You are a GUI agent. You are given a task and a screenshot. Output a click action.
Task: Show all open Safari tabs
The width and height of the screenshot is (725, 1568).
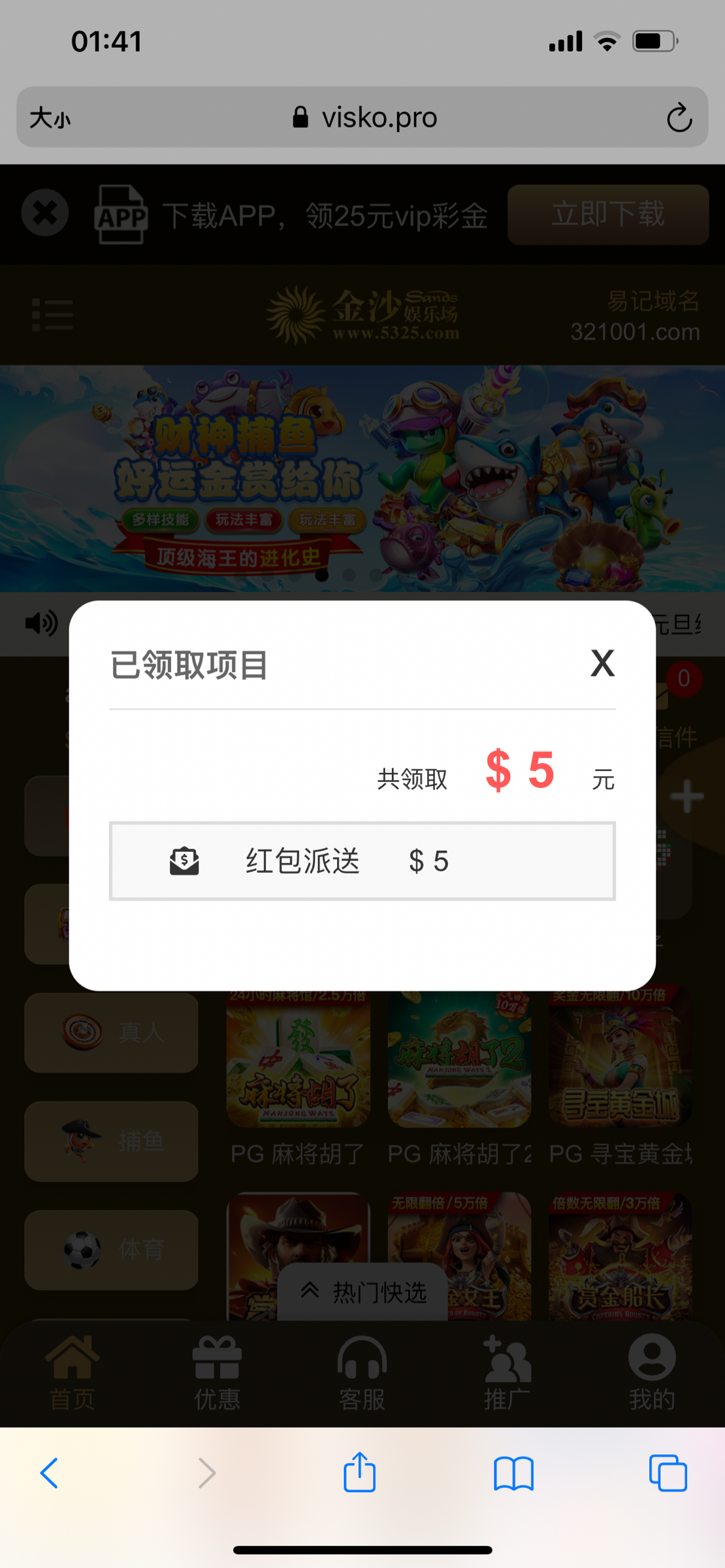668,1473
